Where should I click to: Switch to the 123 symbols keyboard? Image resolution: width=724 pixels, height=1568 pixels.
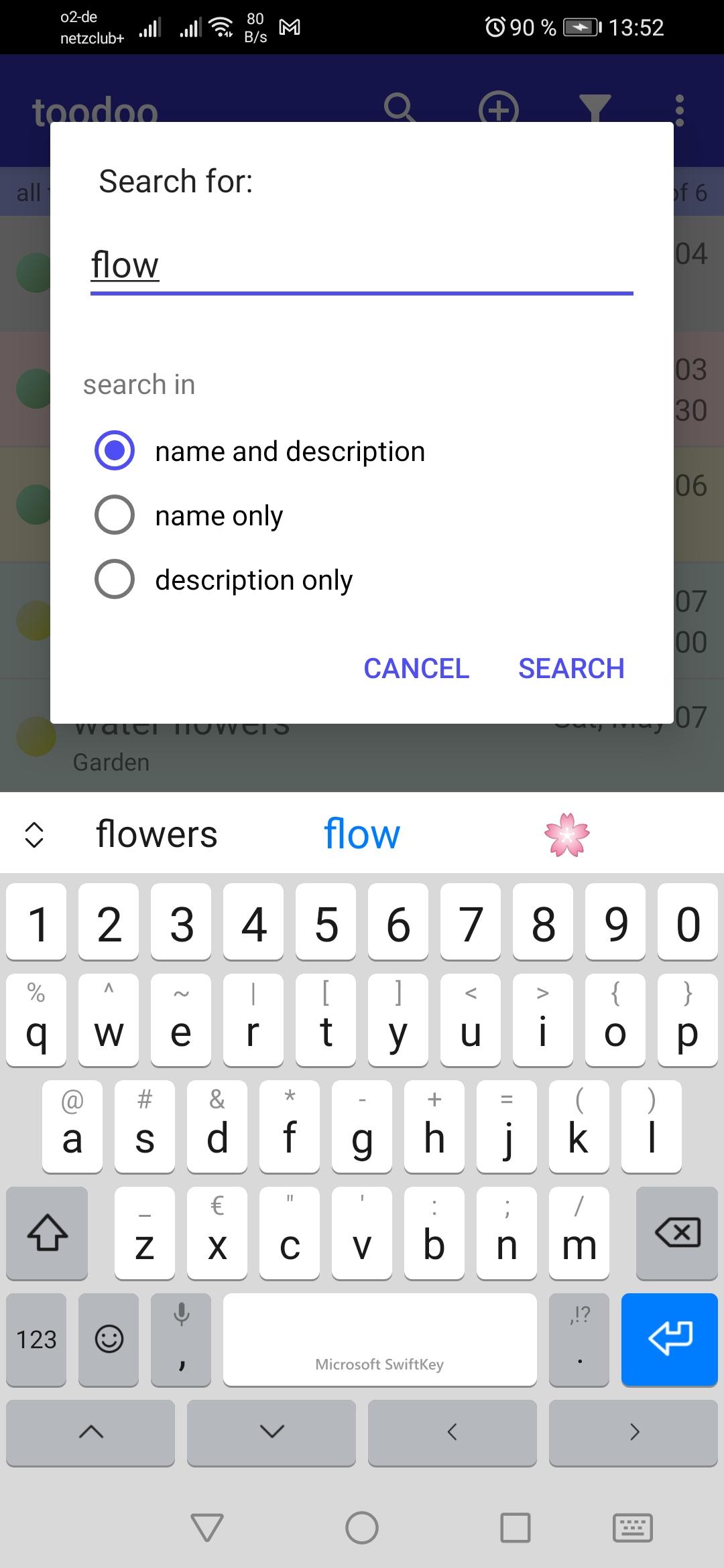tap(36, 1339)
